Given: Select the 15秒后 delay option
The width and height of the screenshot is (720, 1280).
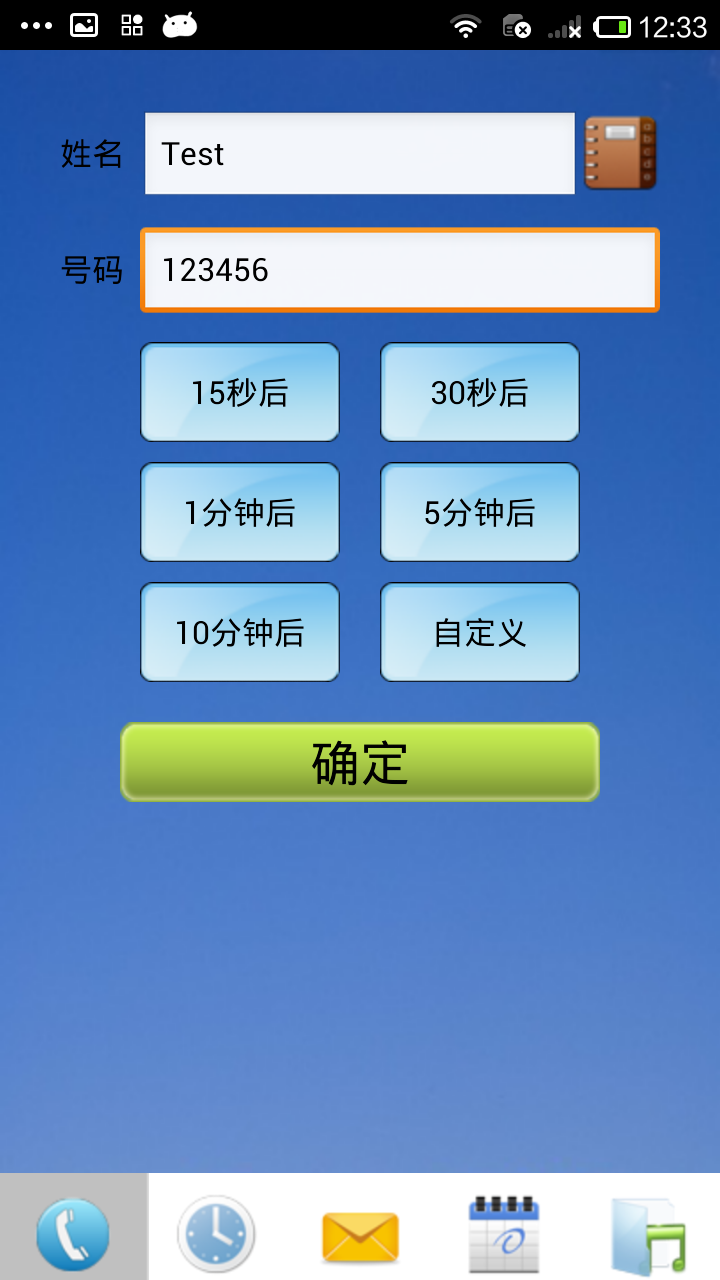Looking at the screenshot, I should [239, 392].
